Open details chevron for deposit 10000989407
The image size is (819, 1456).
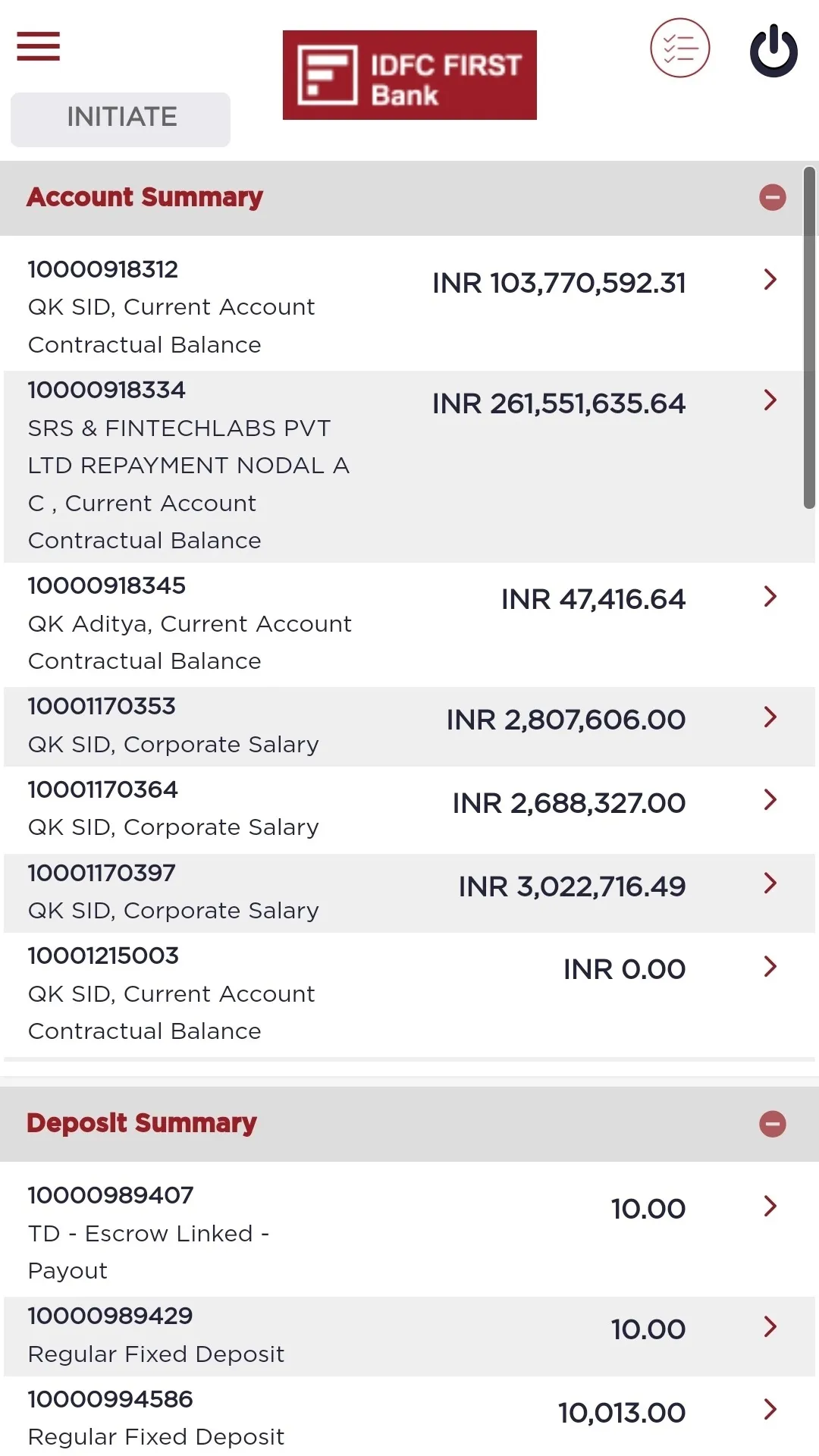(770, 1207)
